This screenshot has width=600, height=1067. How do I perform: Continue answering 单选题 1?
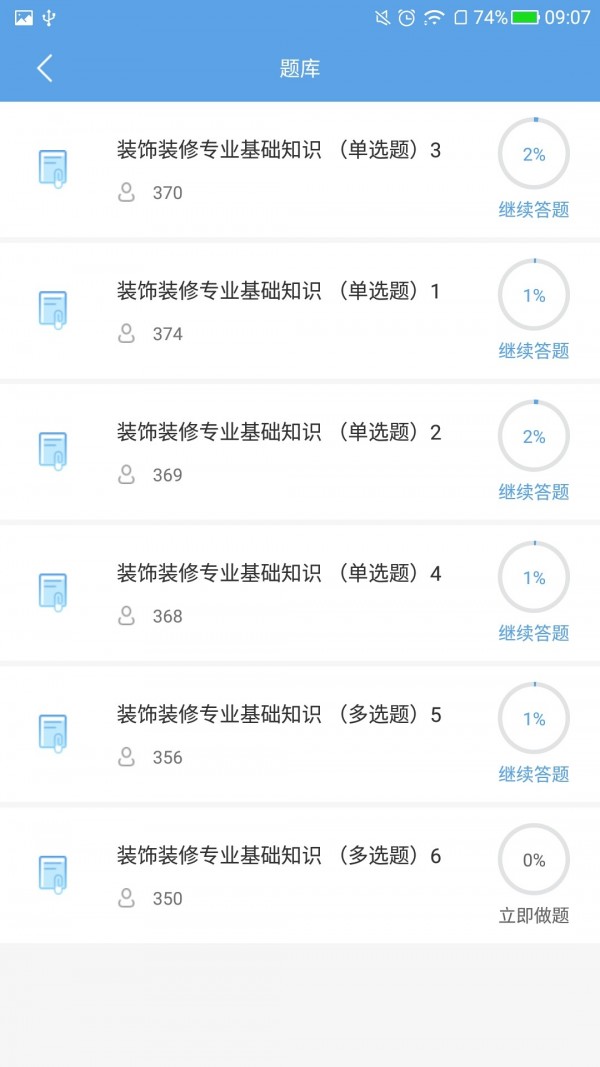[534, 351]
